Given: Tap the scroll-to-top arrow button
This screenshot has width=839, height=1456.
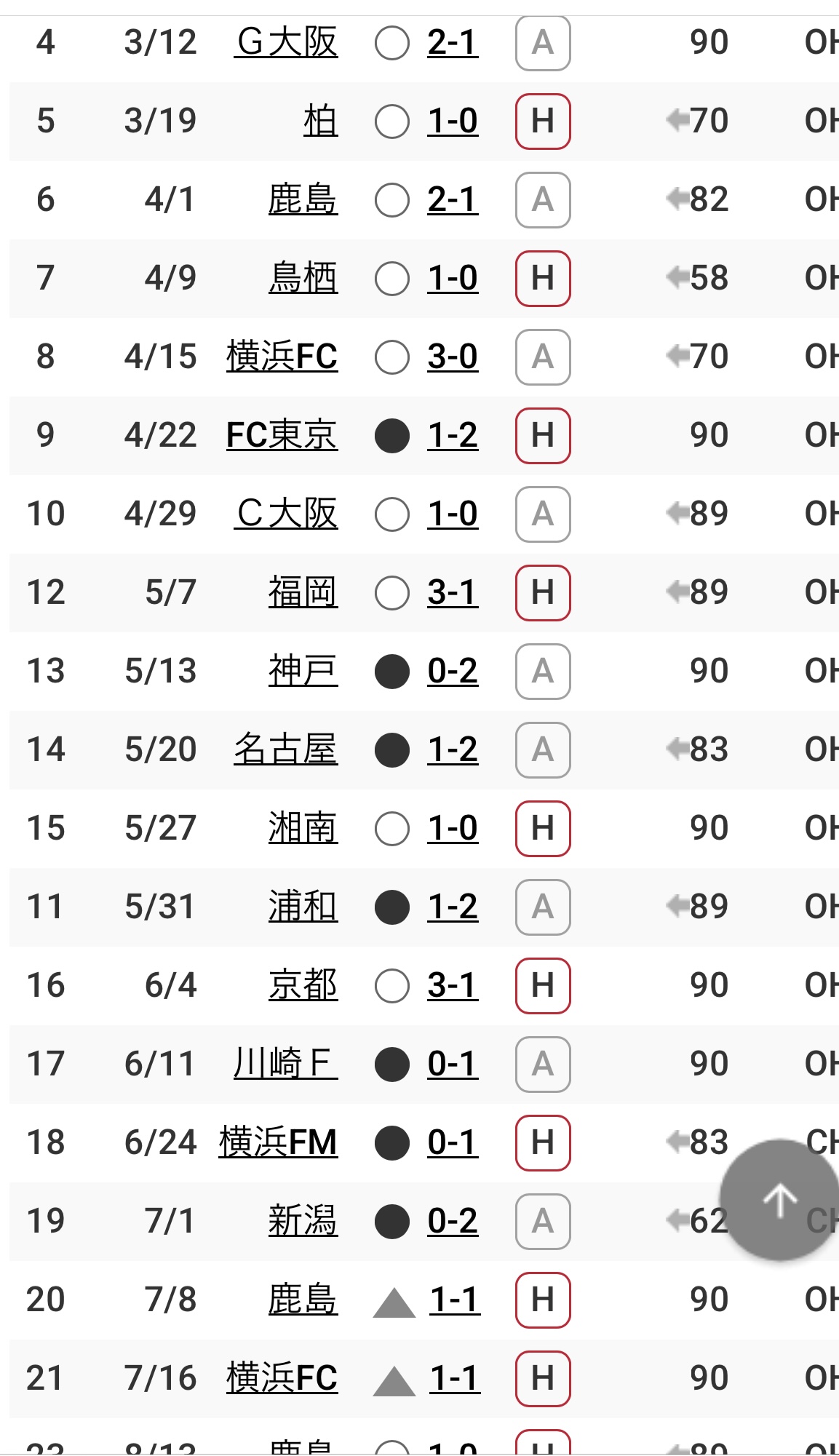Looking at the screenshot, I should click(779, 1200).
